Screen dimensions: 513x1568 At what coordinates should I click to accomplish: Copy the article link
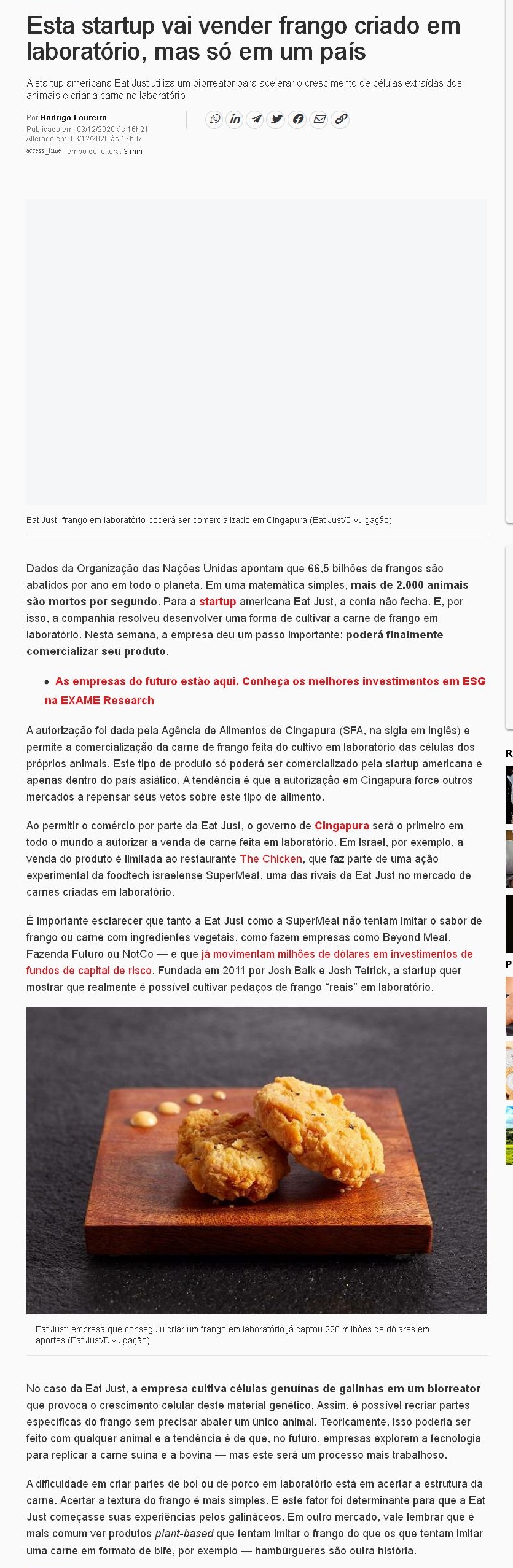point(340,119)
